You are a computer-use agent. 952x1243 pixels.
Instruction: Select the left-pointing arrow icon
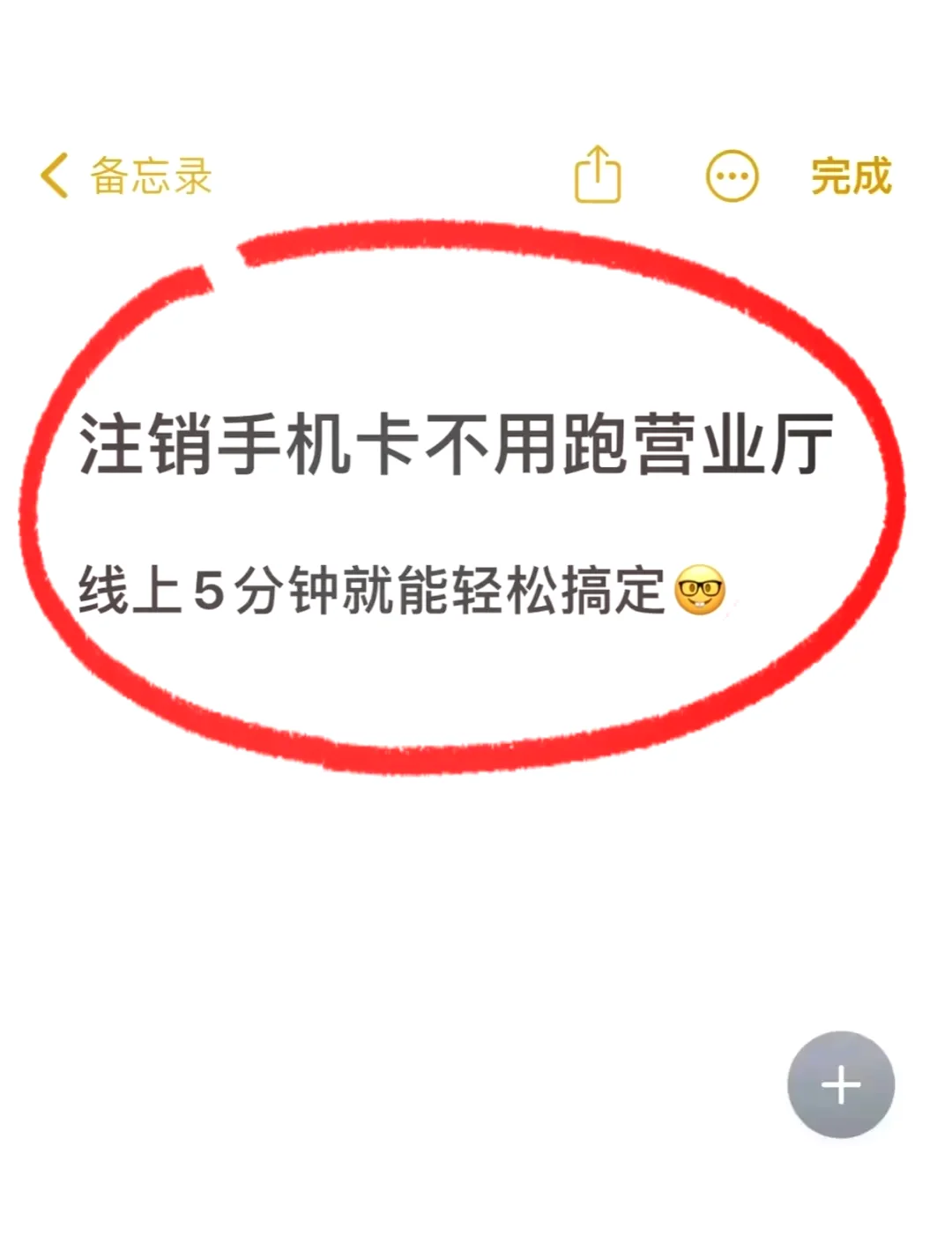[x=53, y=174]
